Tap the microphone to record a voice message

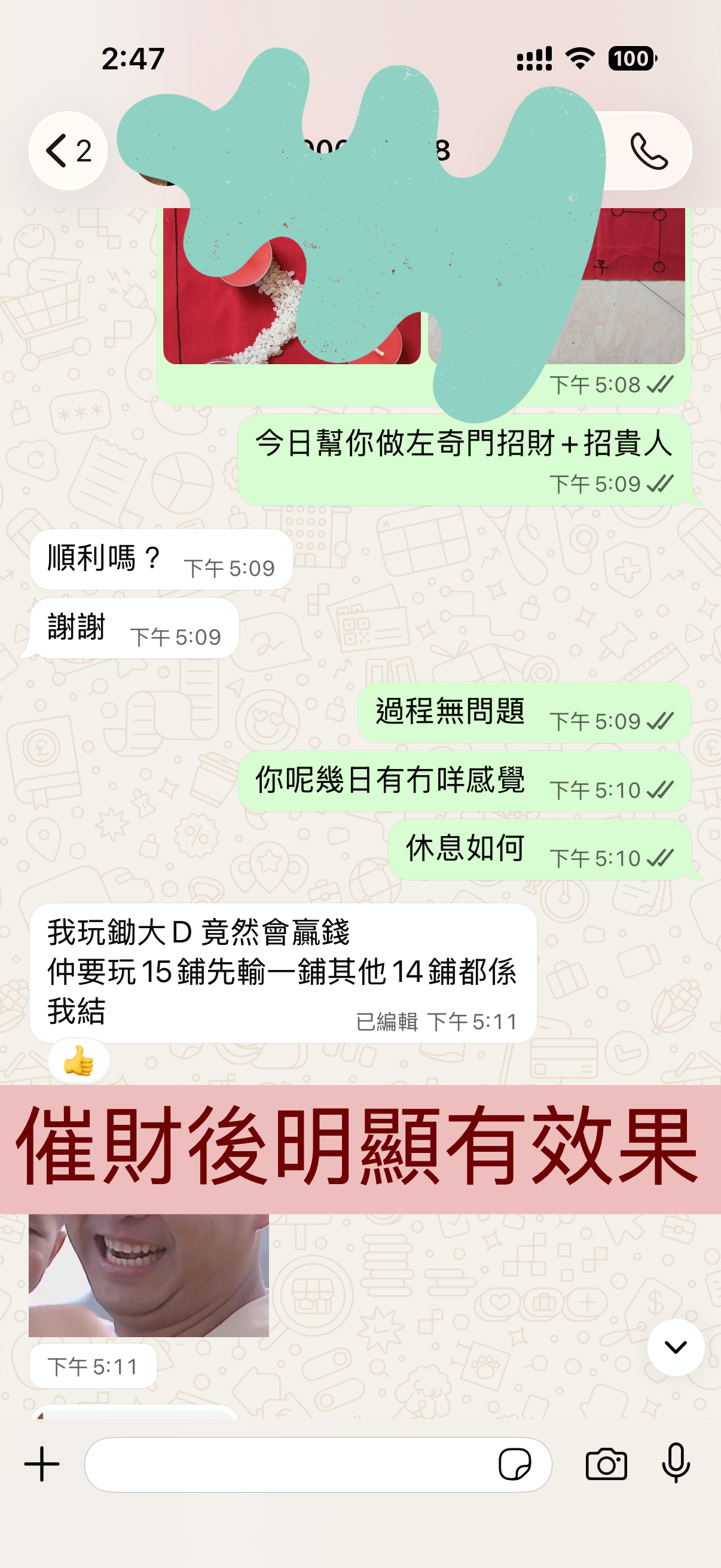[676, 1463]
